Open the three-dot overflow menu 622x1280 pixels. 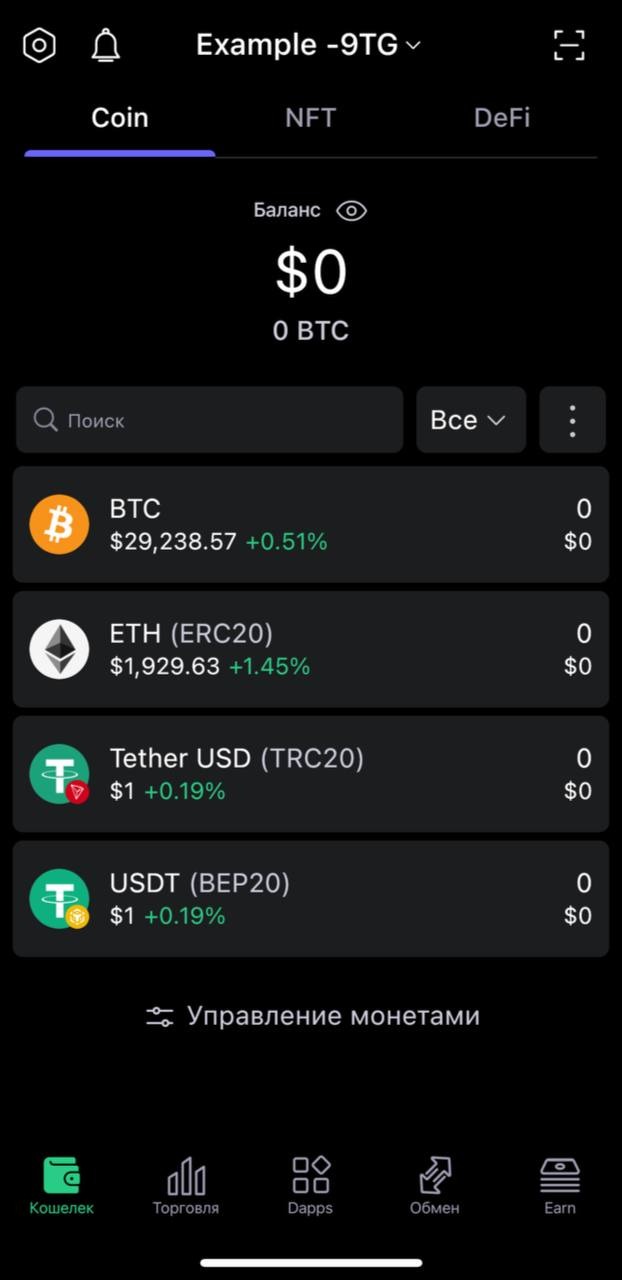[572, 420]
